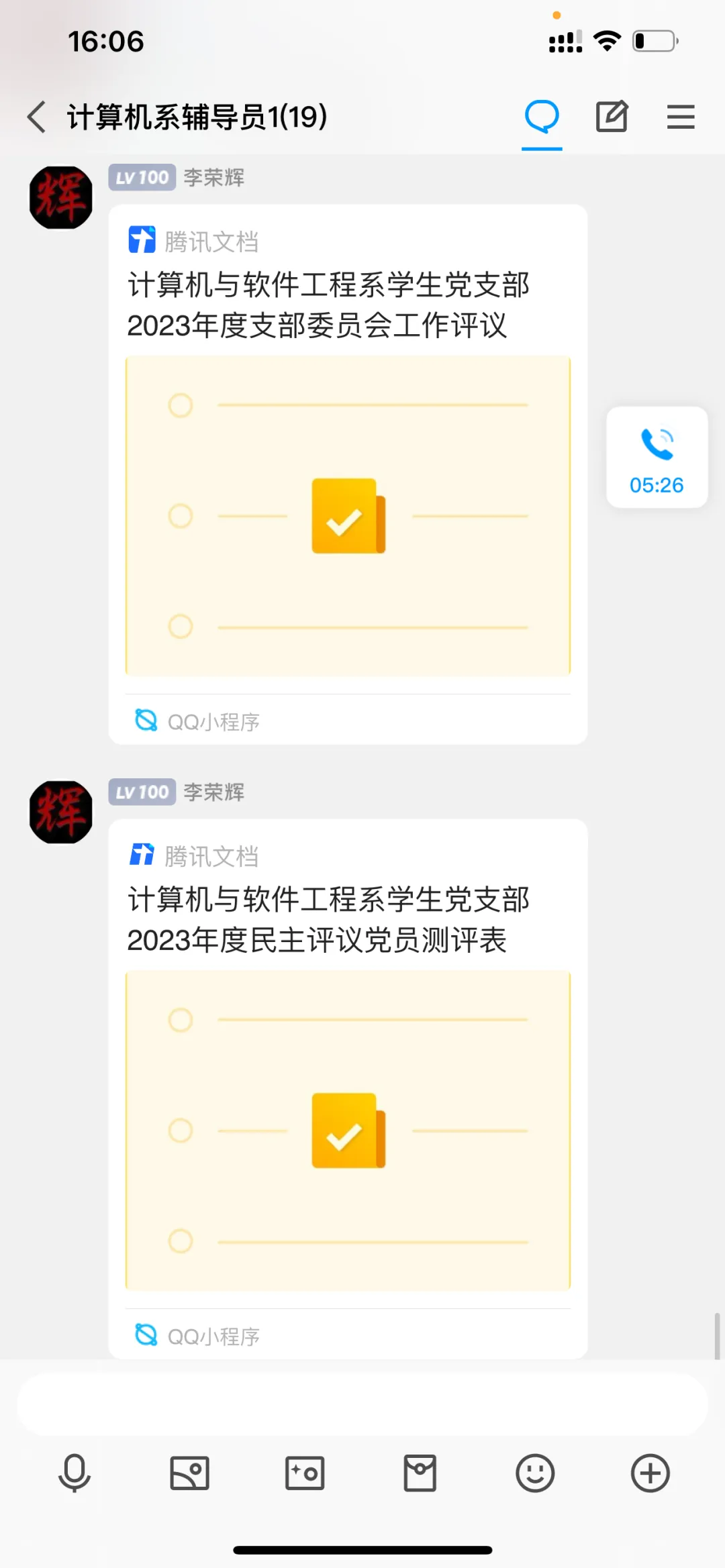Start a voice message with the microphone

click(75, 1473)
